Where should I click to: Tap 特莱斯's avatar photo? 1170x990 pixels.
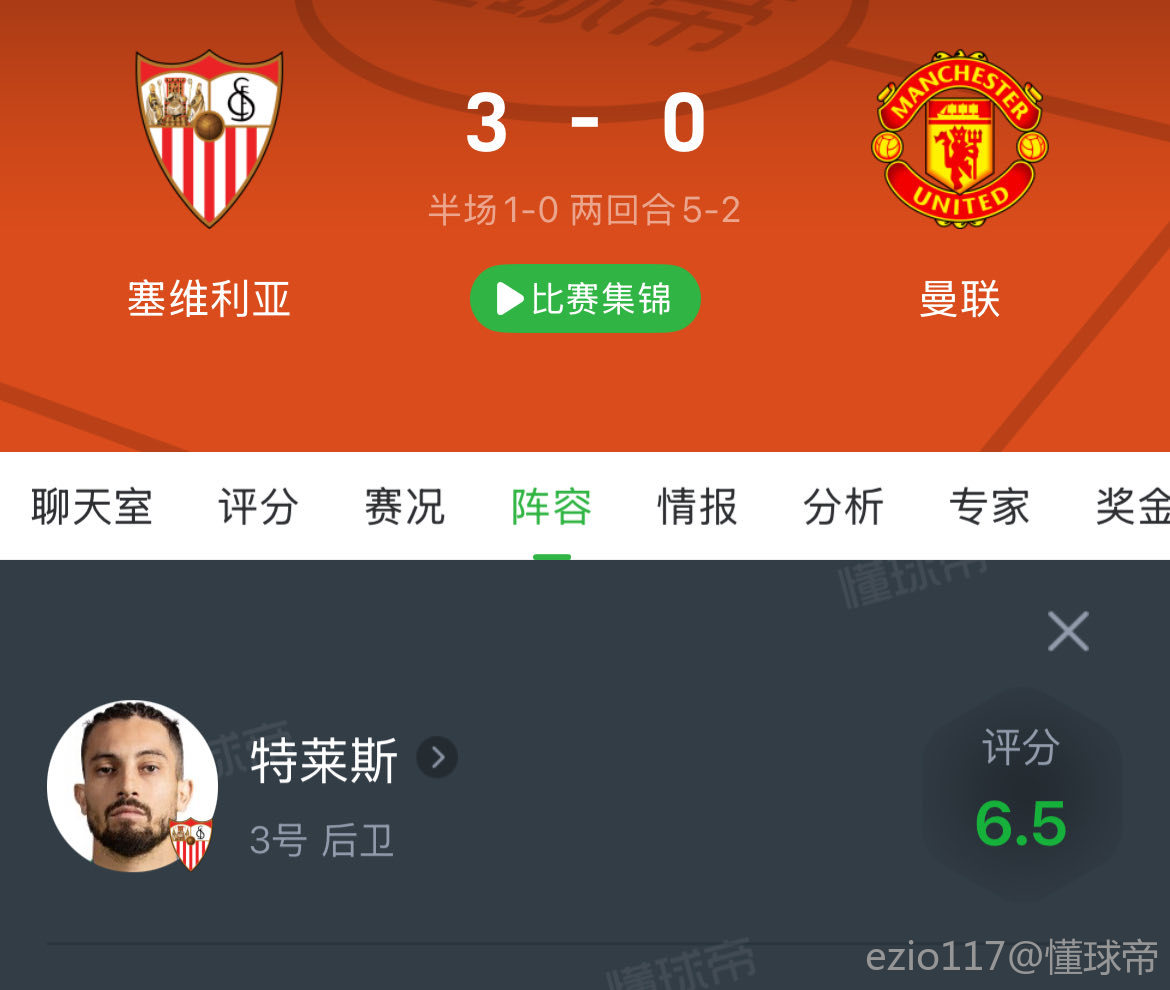click(132, 785)
